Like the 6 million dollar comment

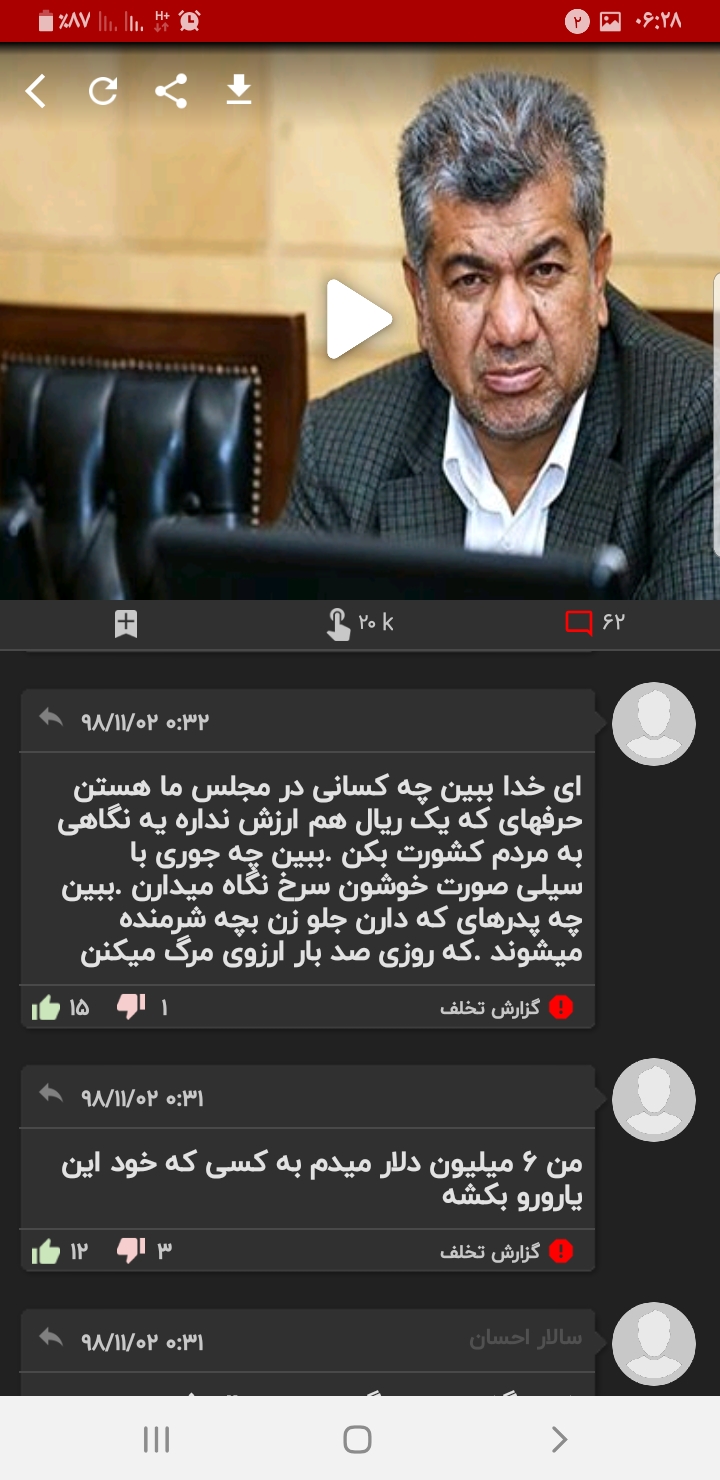click(46, 1251)
